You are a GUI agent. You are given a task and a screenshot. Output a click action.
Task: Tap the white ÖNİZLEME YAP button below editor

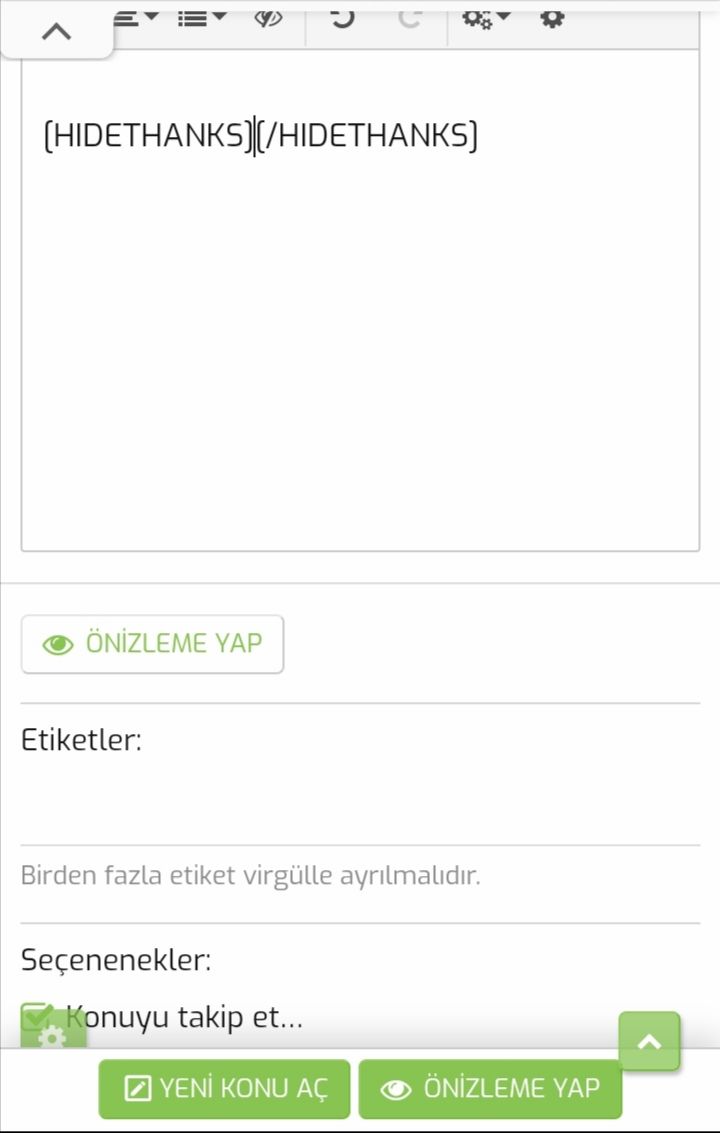point(152,644)
